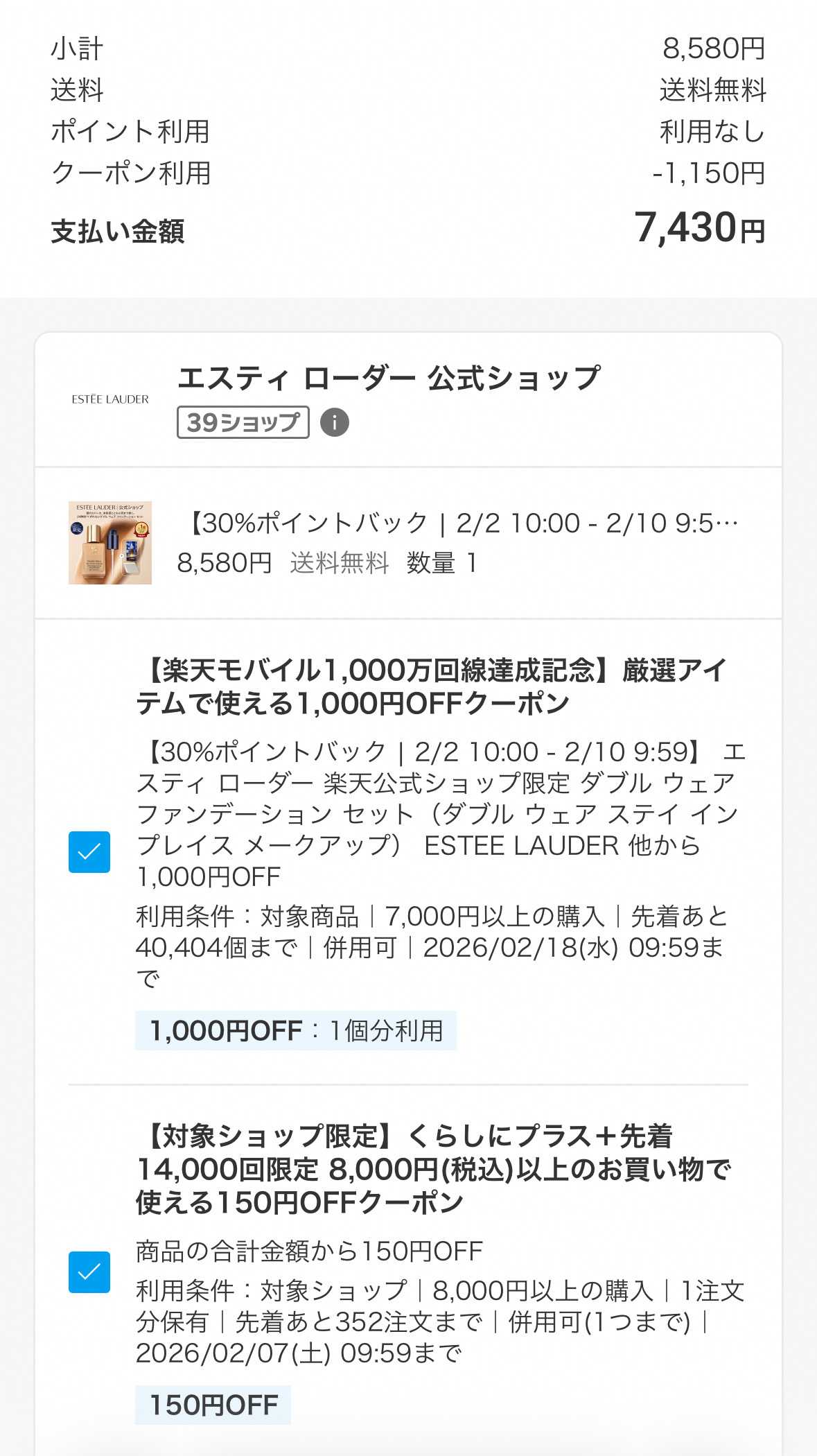Deselect the 150円OFF くらしにプラス coupon

89,1272
